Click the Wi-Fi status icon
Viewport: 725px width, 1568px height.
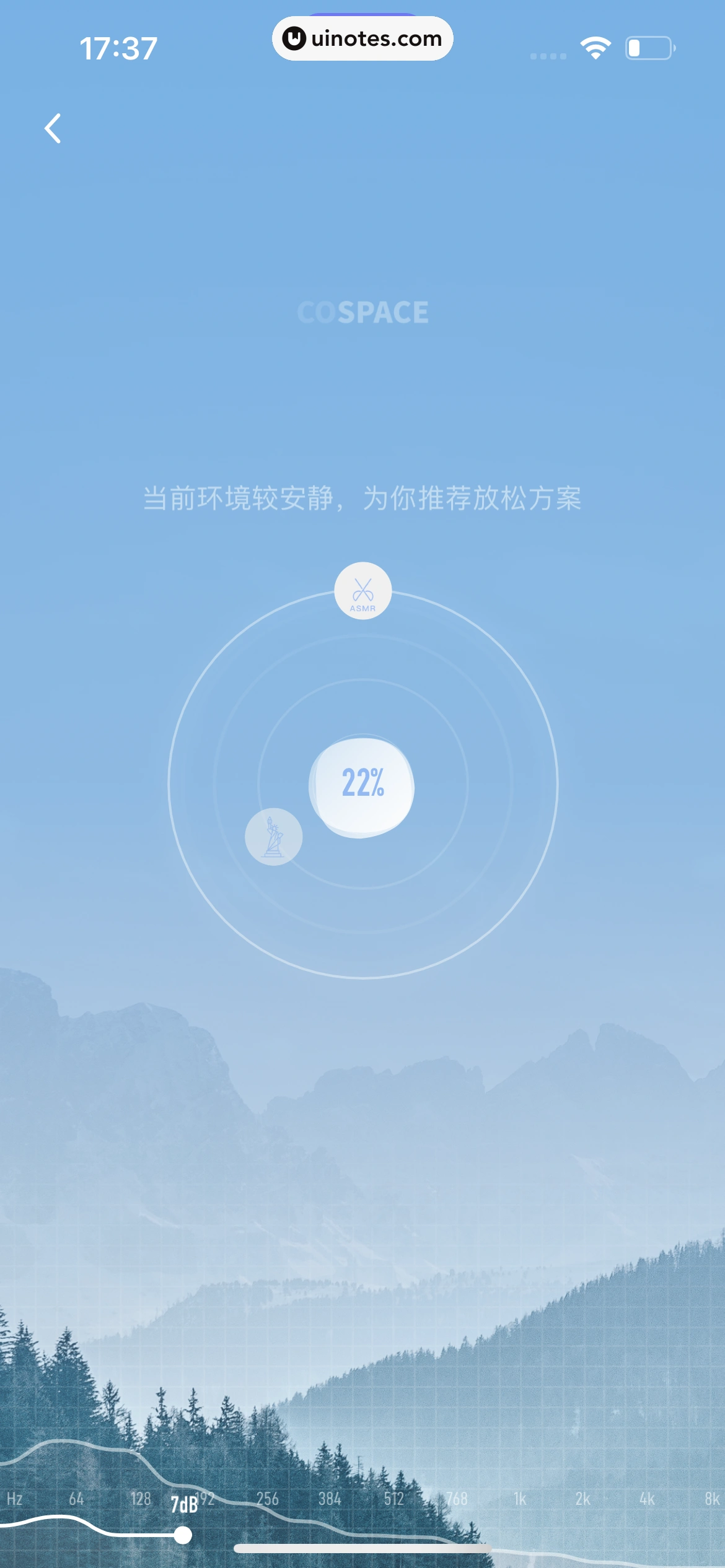[596, 46]
